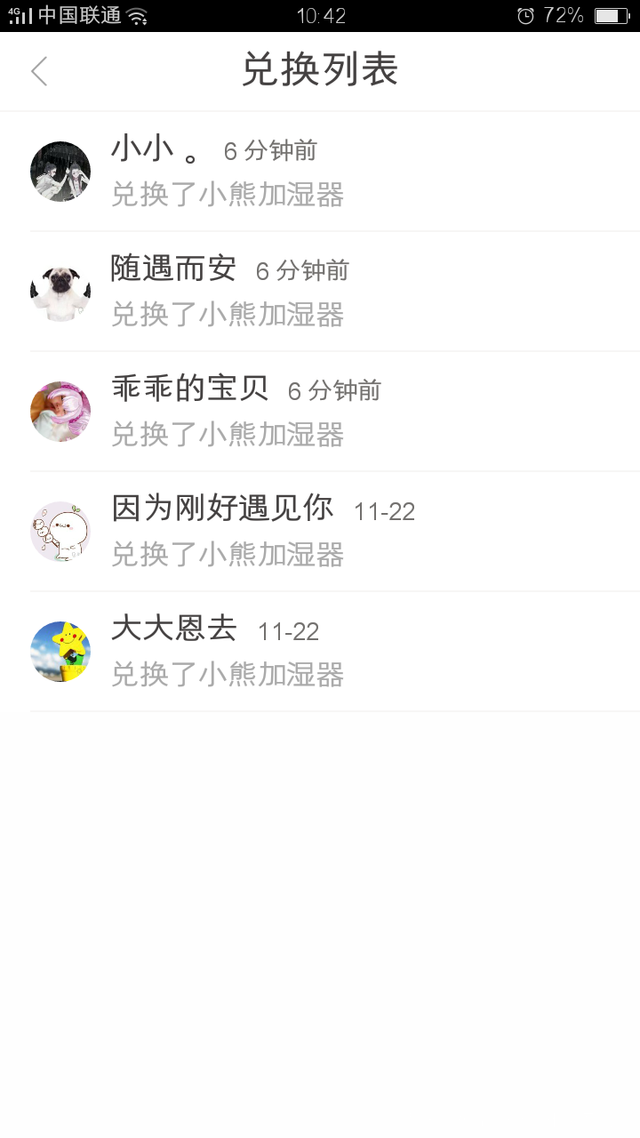Tap the 因为刚好遇见你 list row
Viewport: 640px width, 1138px height.
(320, 531)
